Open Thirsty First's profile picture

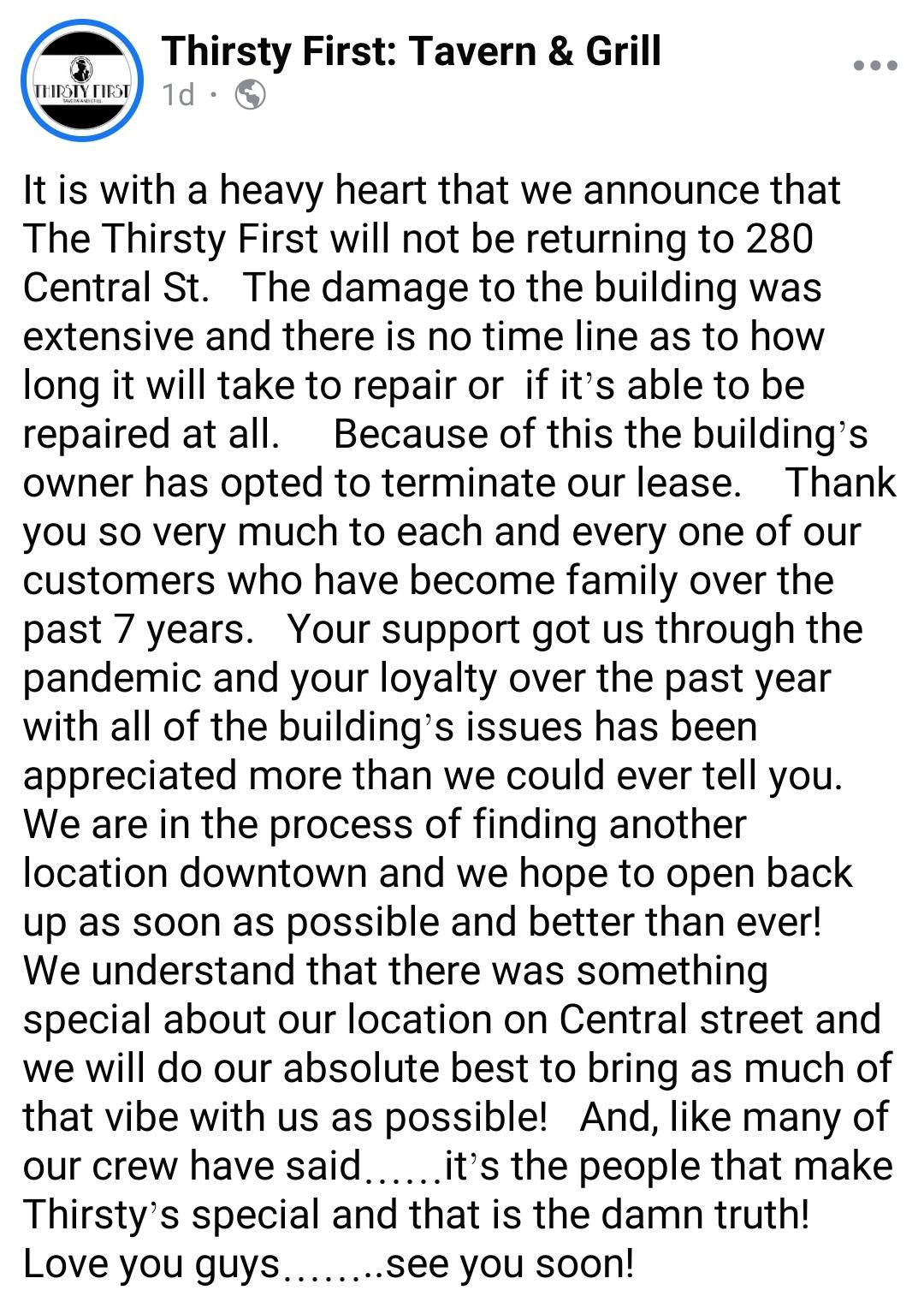pyautogui.click(x=81, y=80)
